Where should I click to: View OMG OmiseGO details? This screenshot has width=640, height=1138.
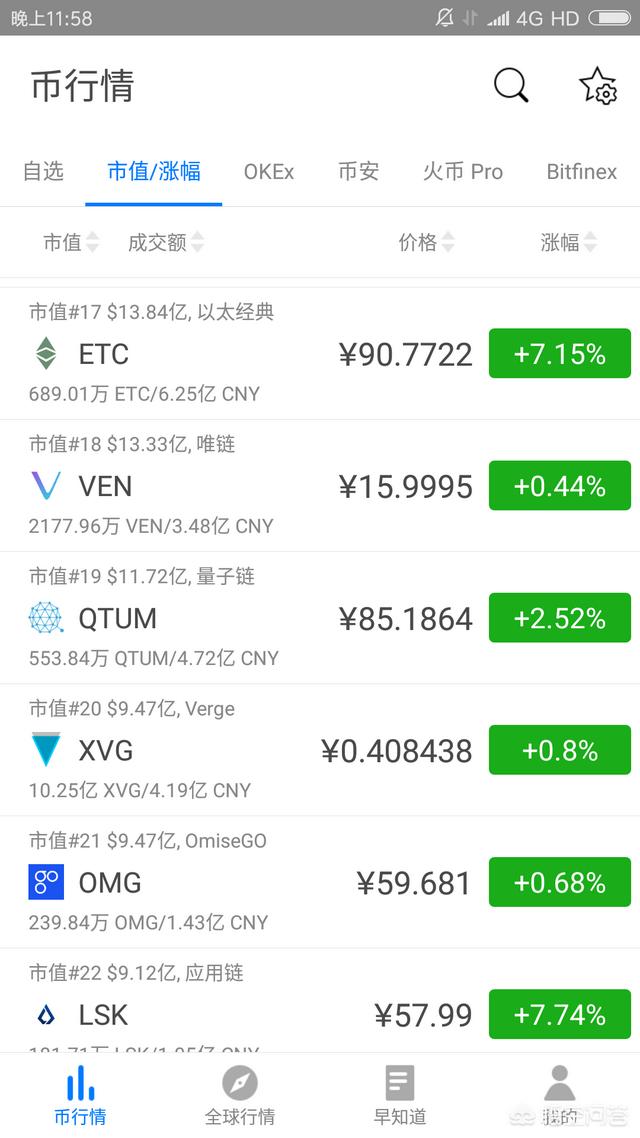250,882
